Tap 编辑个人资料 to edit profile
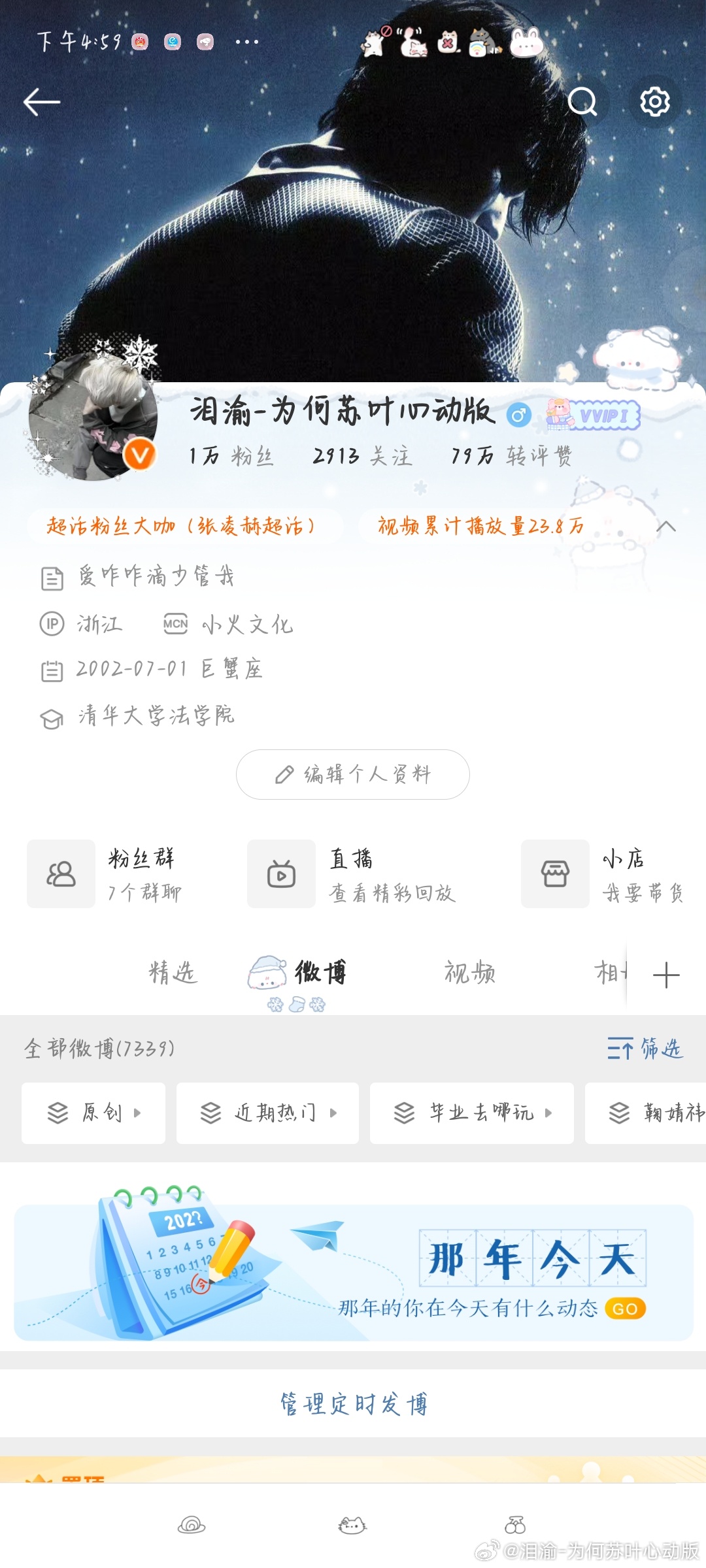 coord(353,774)
